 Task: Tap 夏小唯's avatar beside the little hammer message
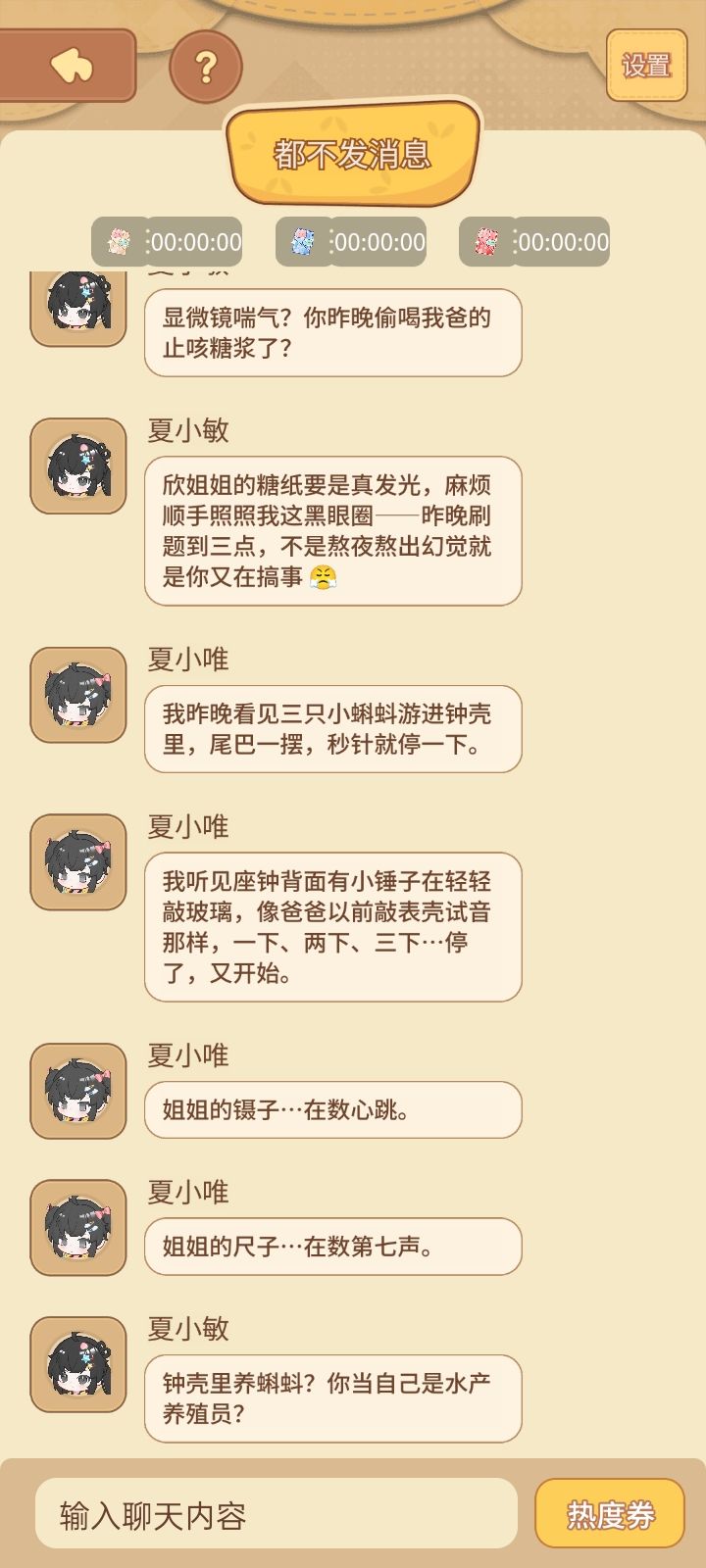pyautogui.click(x=77, y=862)
